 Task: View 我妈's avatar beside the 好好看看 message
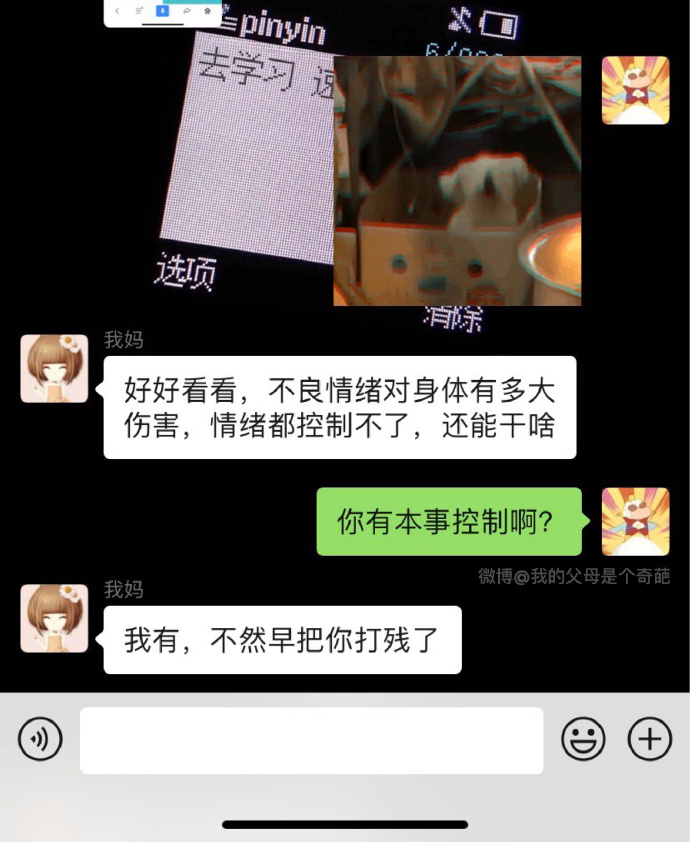(54, 368)
